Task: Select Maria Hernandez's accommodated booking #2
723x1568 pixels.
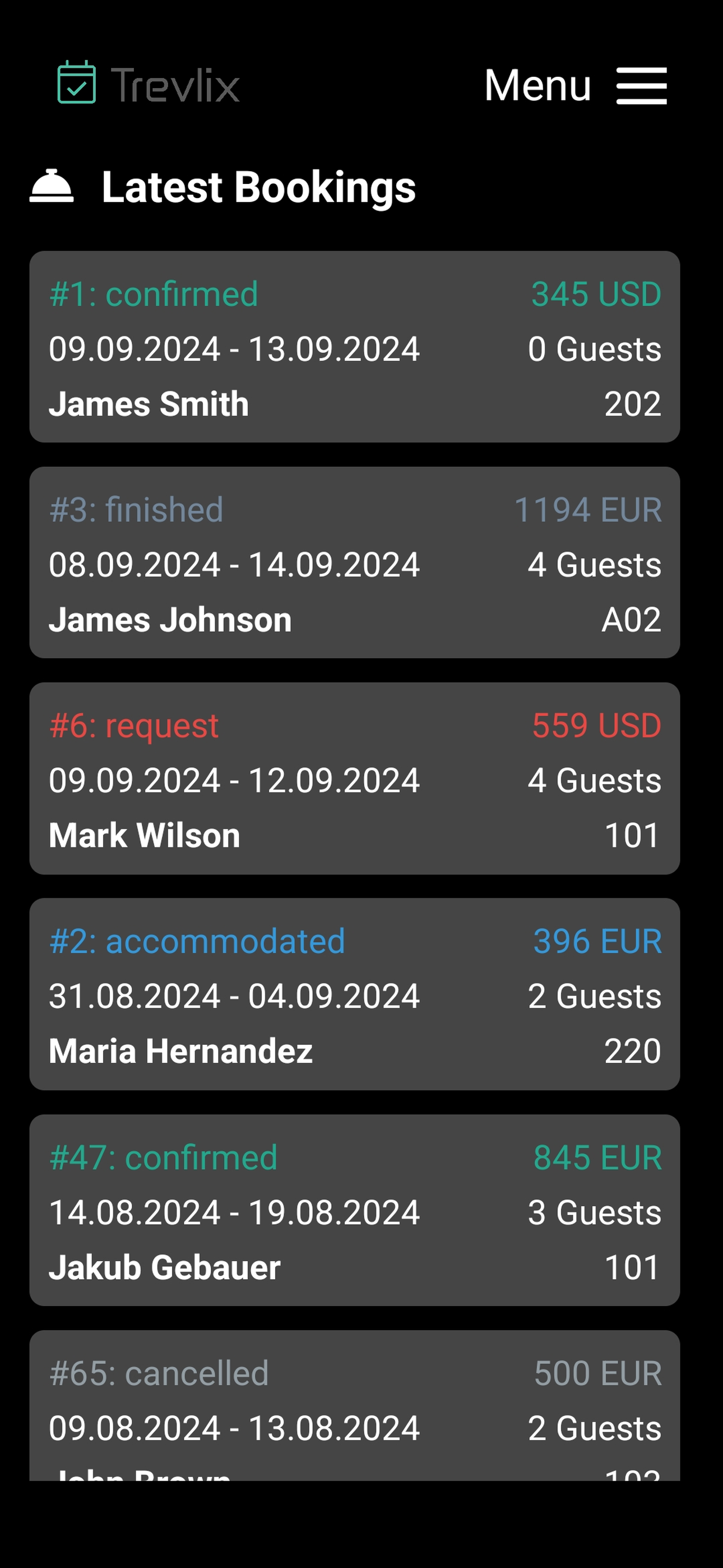Action: coord(355,994)
